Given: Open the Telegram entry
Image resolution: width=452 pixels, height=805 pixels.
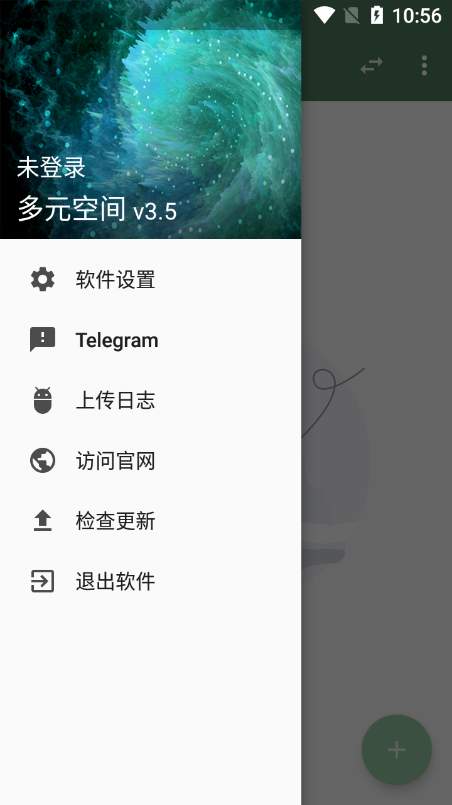Looking at the screenshot, I should [x=150, y=340].
